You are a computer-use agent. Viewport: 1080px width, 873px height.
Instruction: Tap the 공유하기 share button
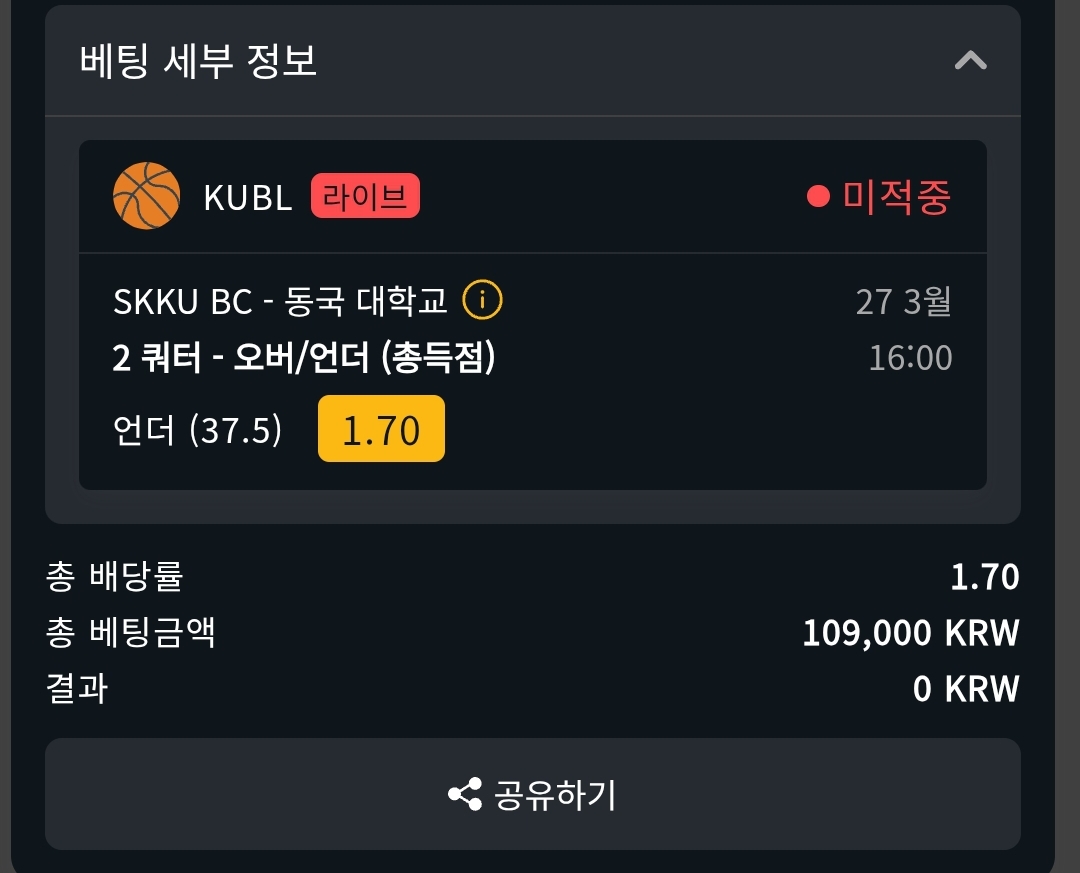pos(532,795)
